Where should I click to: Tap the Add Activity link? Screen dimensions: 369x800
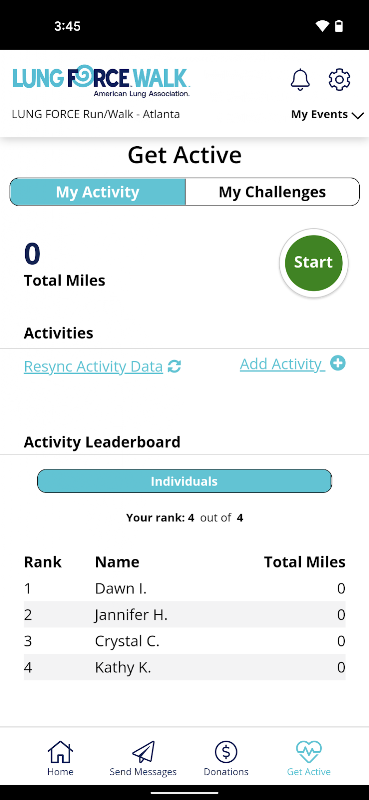[x=292, y=364]
